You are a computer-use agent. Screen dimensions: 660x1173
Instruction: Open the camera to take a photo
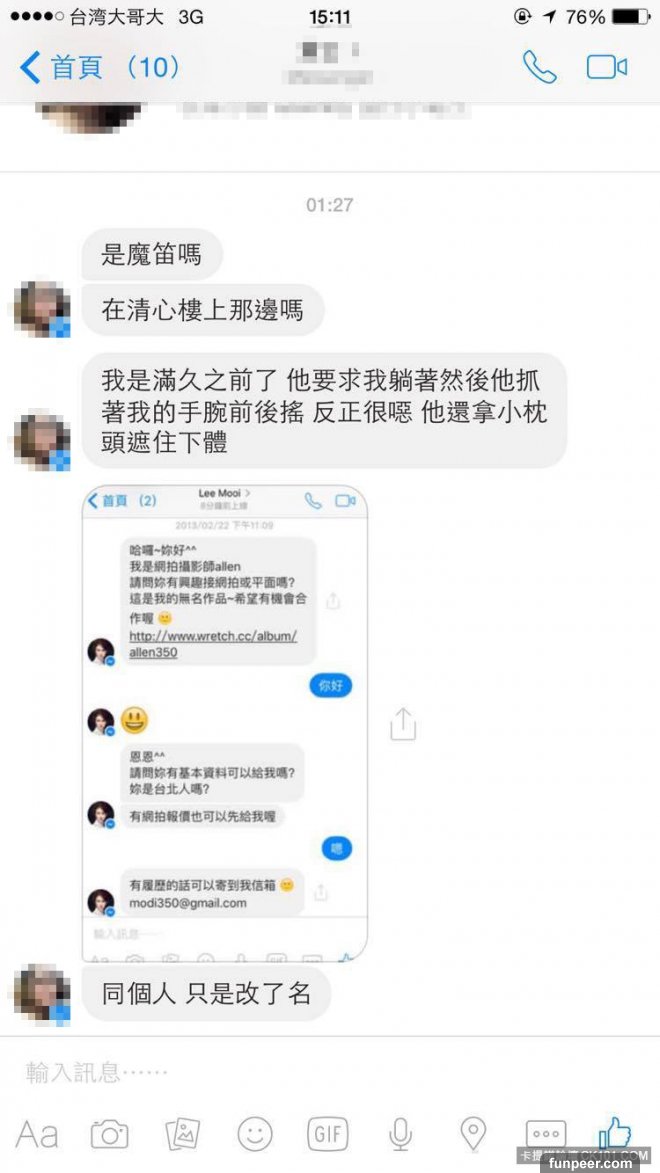(109, 1134)
